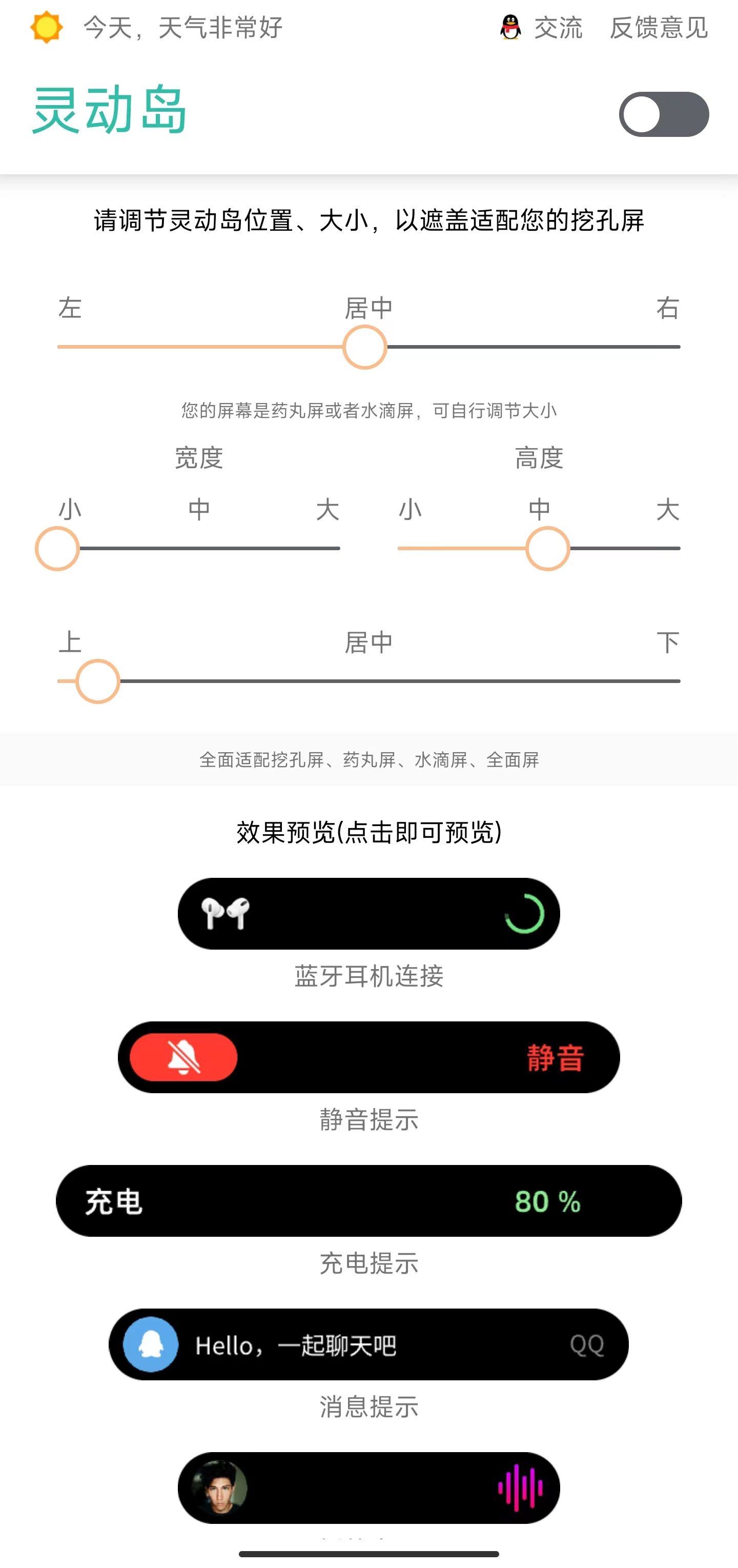Tap the horizontal position slider handle
The width and height of the screenshot is (738, 1568).
(x=364, y=347)
